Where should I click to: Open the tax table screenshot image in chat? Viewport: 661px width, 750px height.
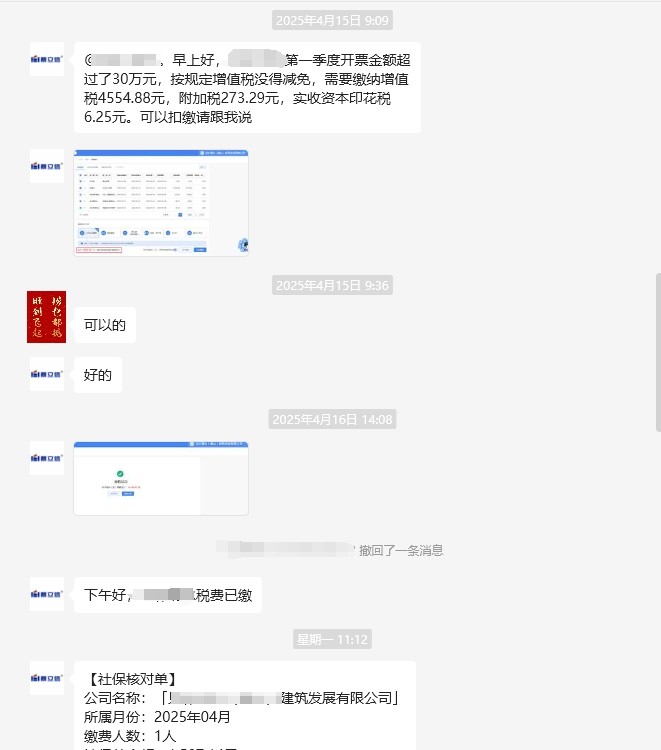pos(161,203)
